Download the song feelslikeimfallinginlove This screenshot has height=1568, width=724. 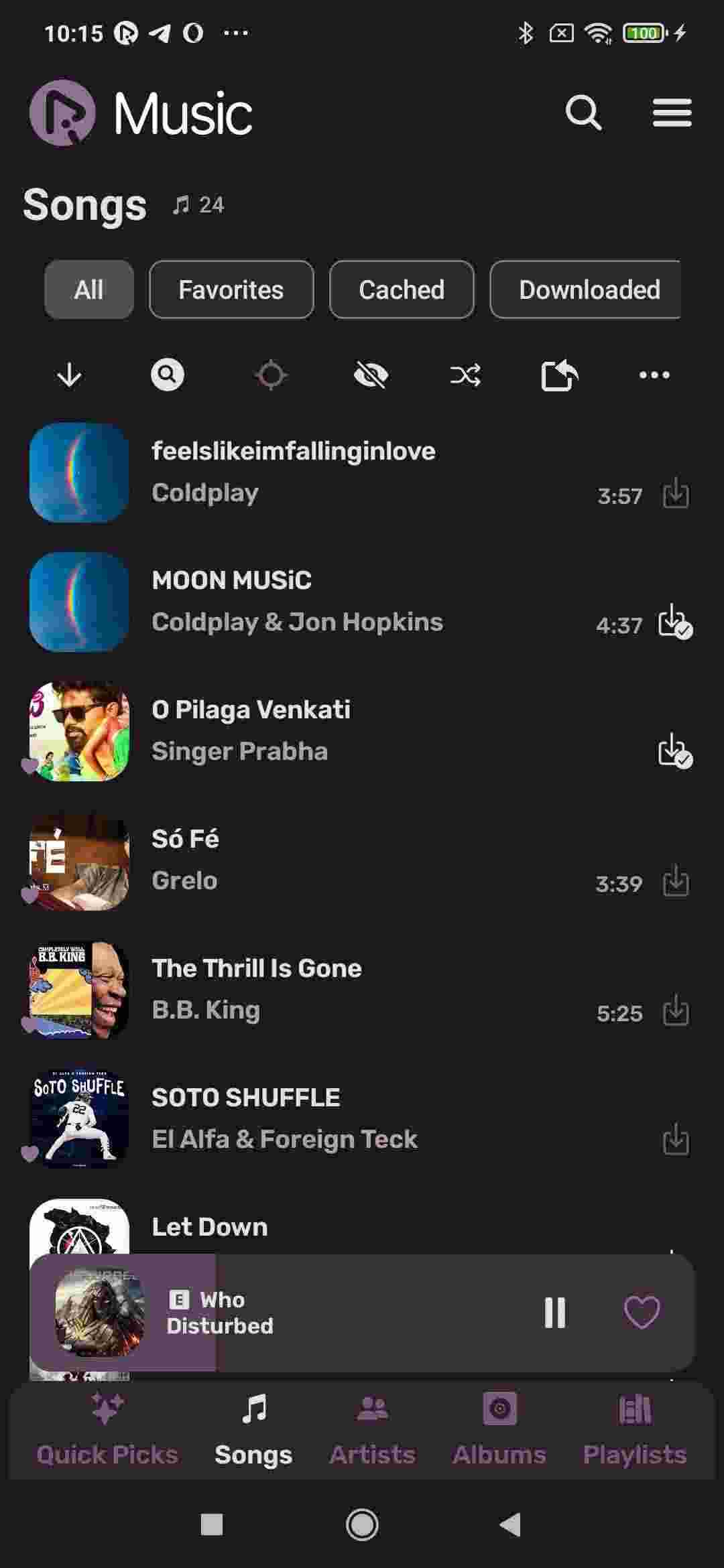point(675,495)
